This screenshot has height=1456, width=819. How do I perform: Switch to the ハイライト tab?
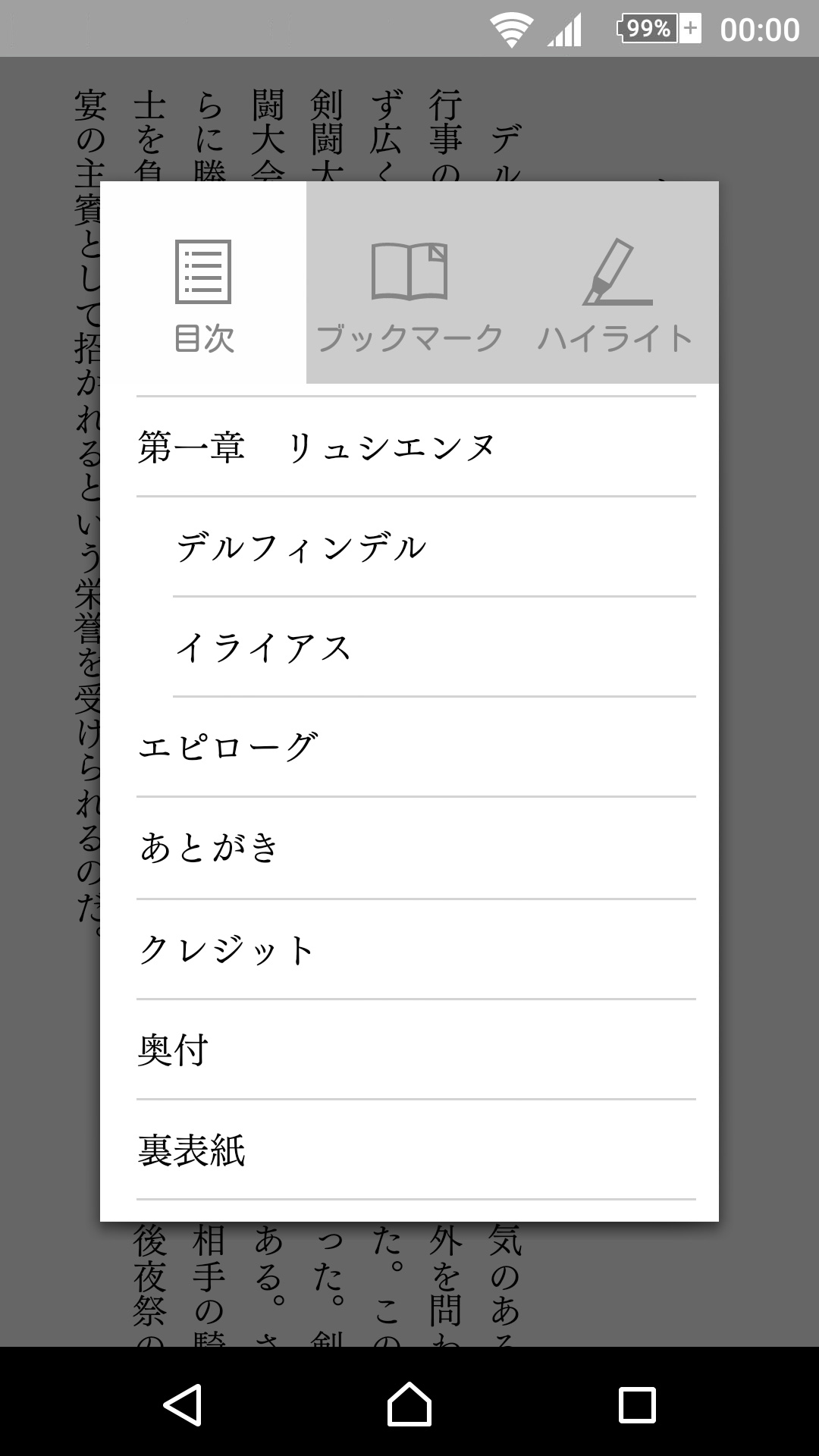point(616,283)
